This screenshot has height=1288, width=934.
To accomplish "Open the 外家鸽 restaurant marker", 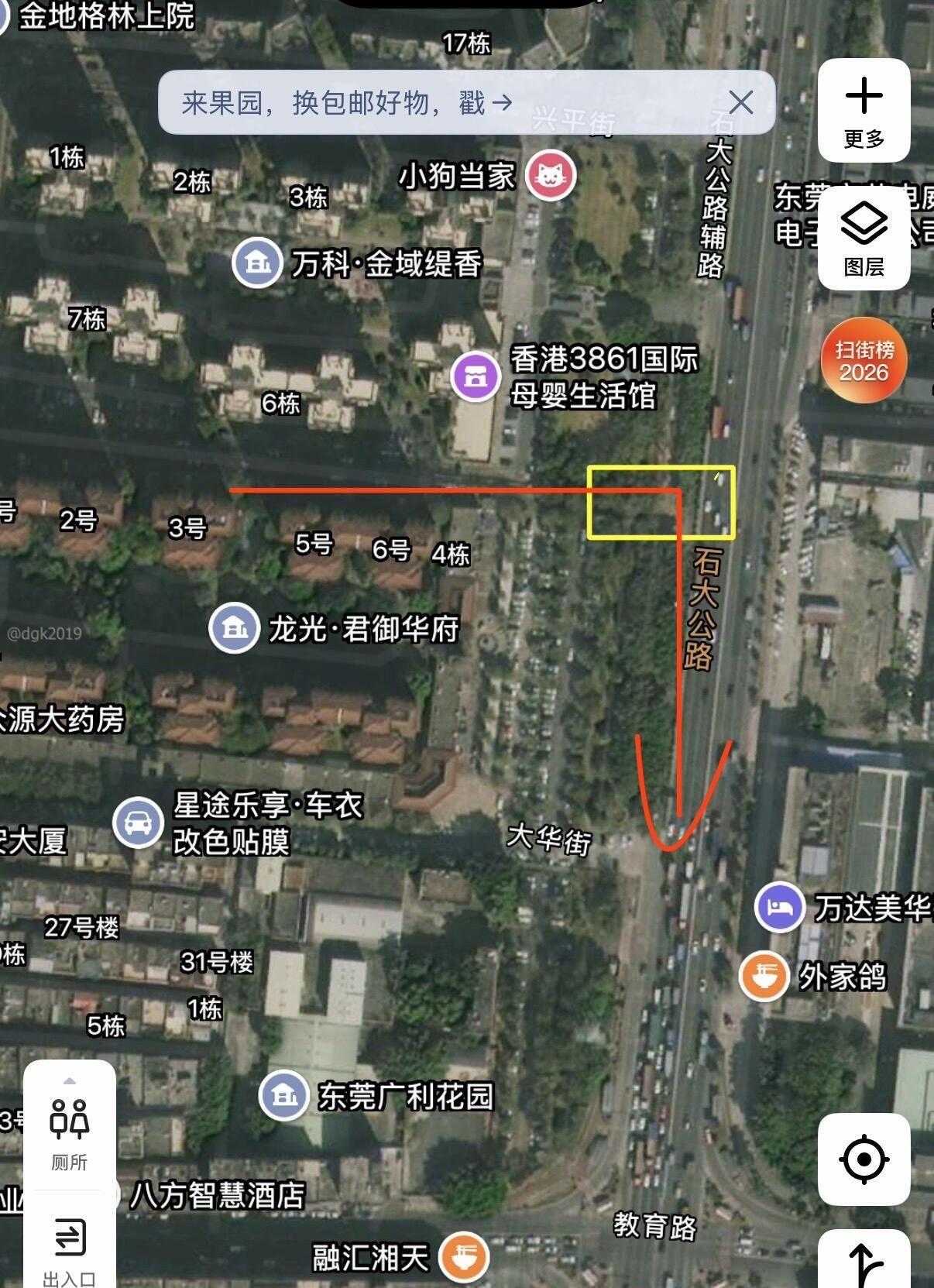I will coord(764,976).
